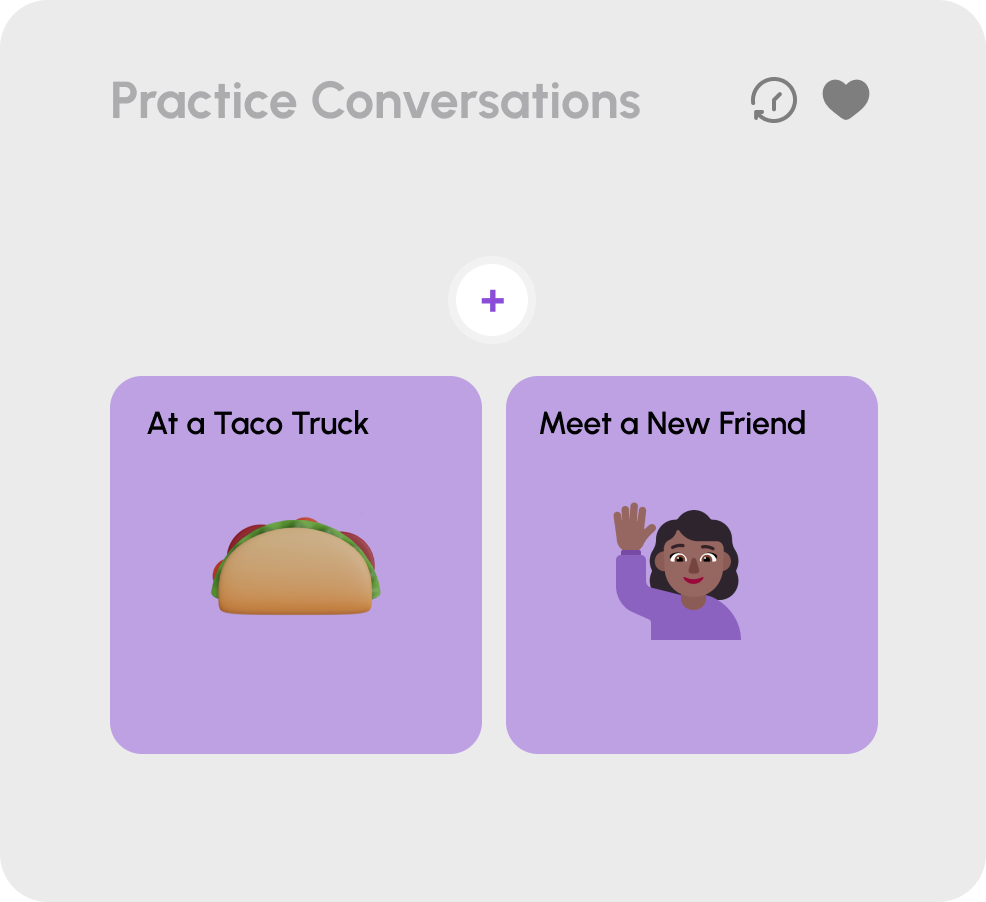
Task: Open the Meet a New Friend card
Action: [x=692, y=564]
